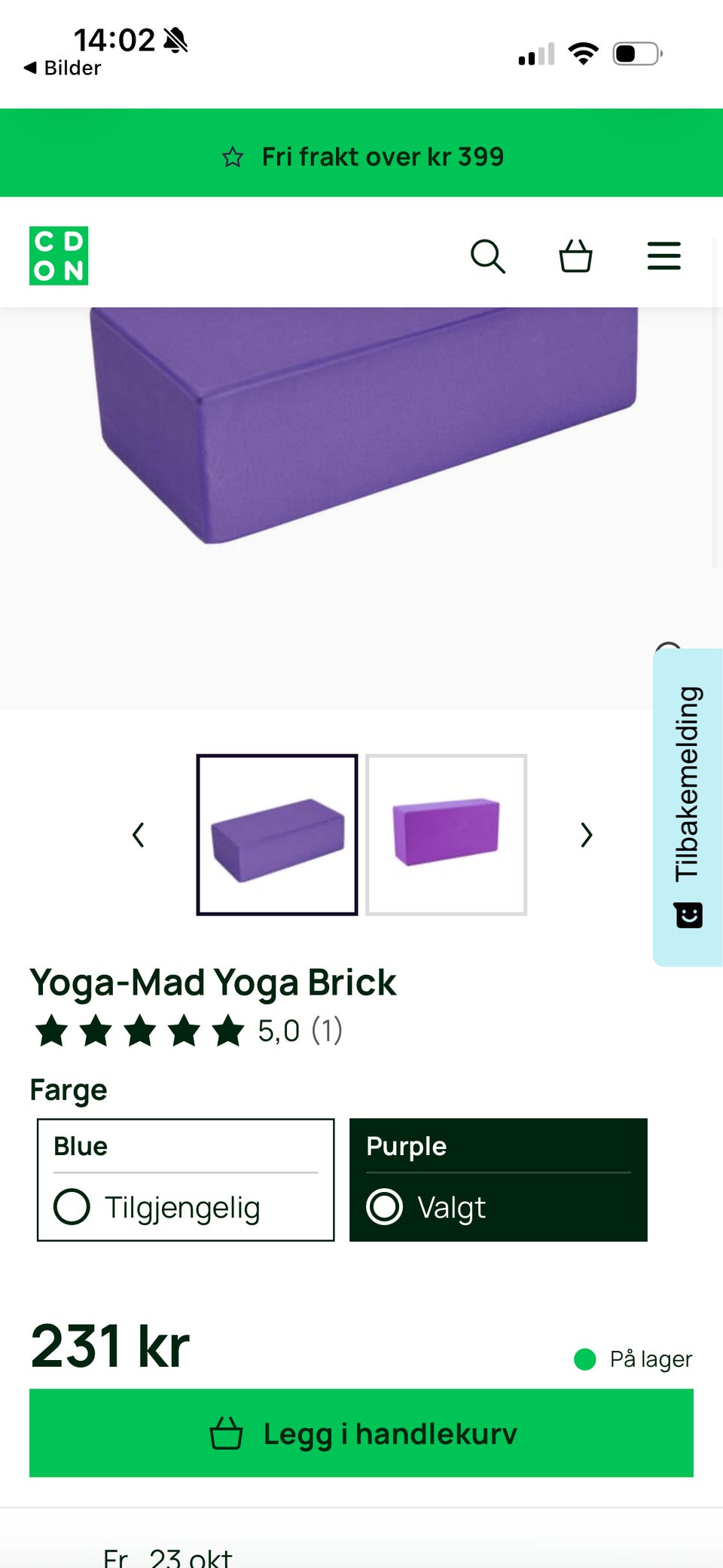Open the star rating reviews

[188, 1031]
